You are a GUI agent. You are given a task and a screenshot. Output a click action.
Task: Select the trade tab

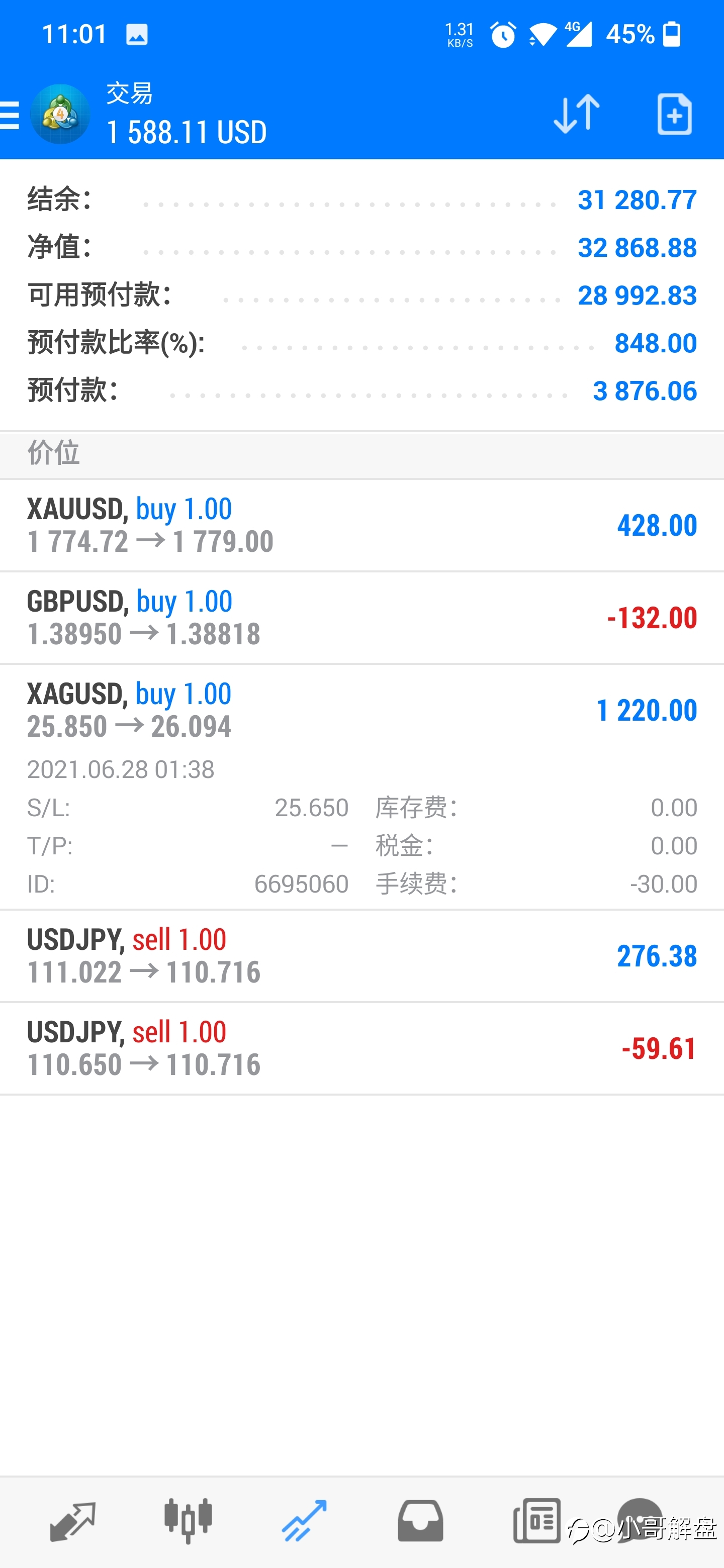point(304,1521)
